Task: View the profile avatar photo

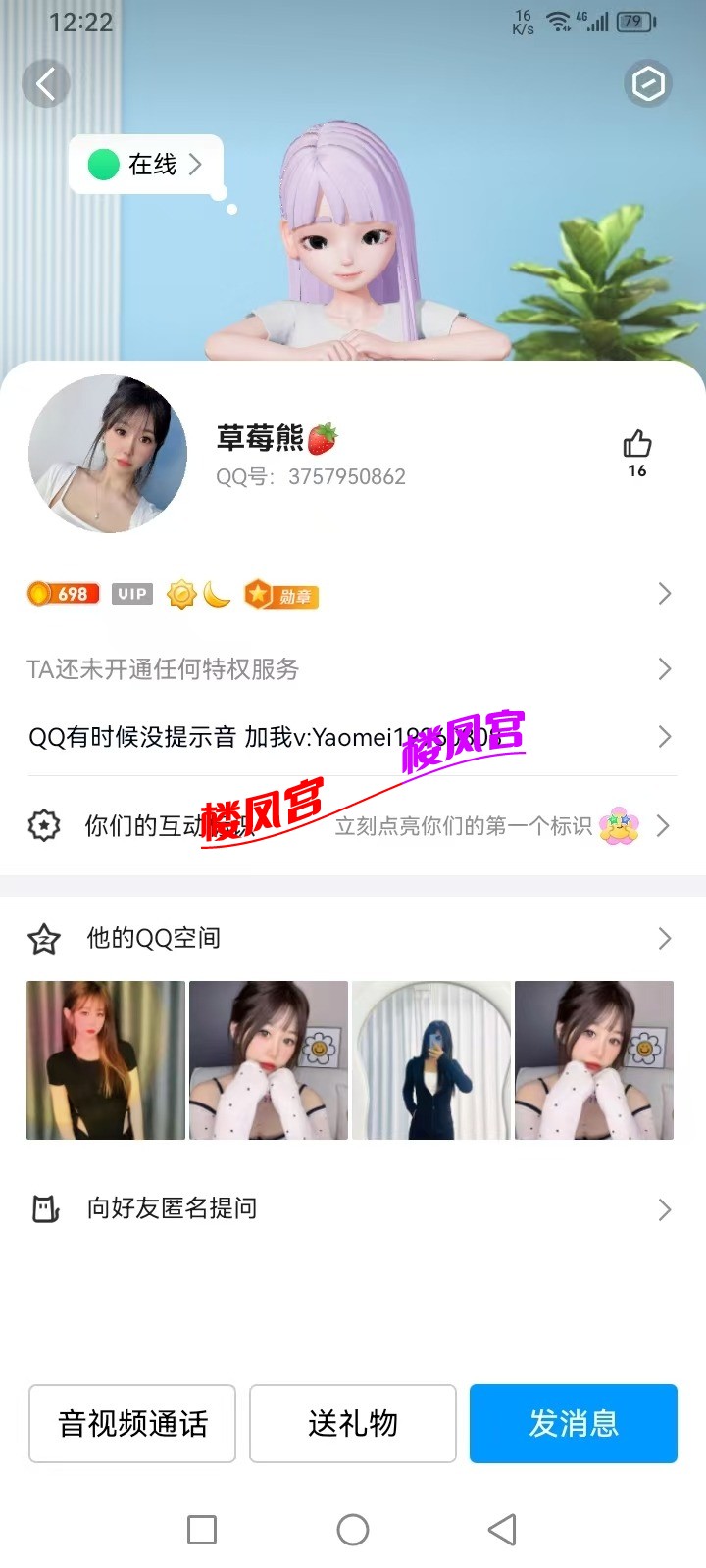Action: point(108,454)
